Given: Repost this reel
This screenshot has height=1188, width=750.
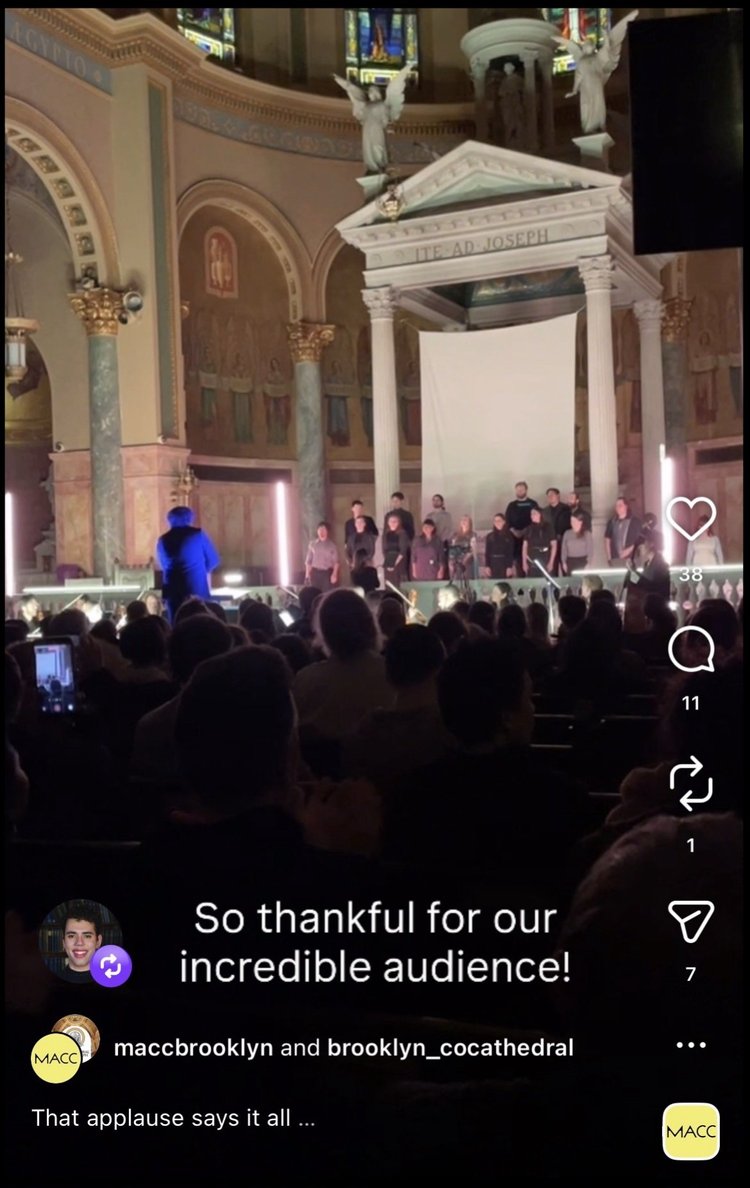Looking at the screenshot, I should click(x=691, y=783).
